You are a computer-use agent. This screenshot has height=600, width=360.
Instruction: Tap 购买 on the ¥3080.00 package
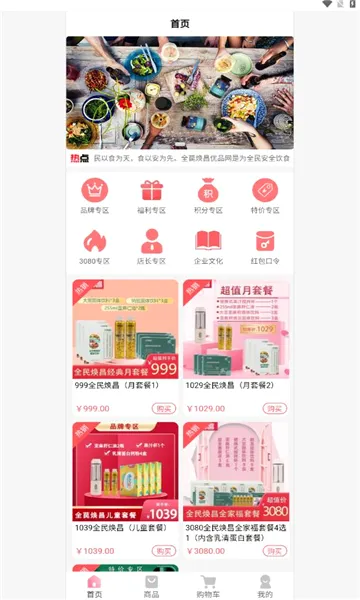[275, 551]
